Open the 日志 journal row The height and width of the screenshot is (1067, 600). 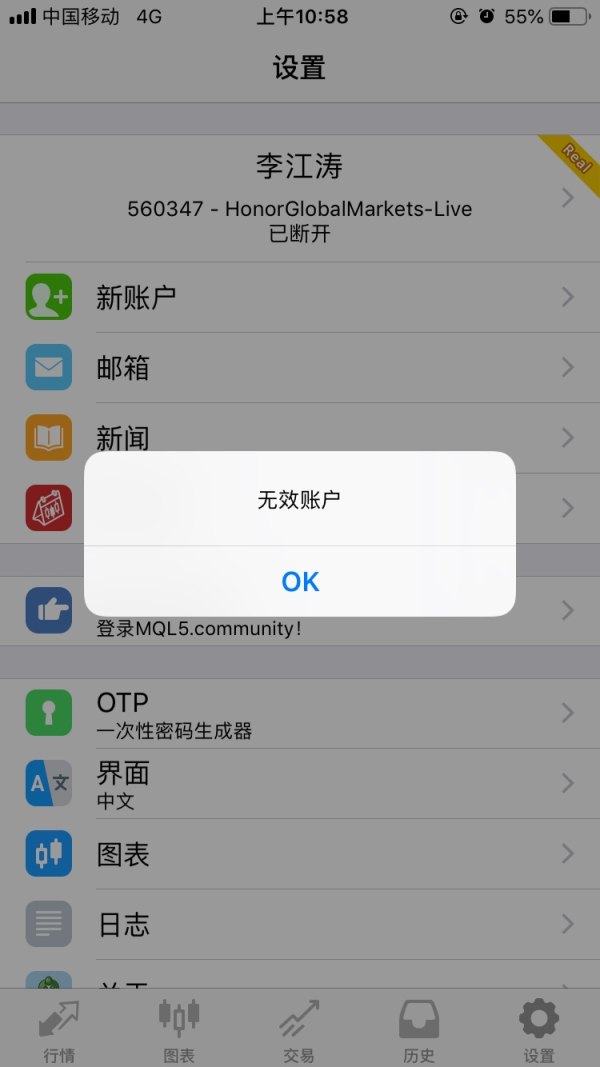point(300,924)
